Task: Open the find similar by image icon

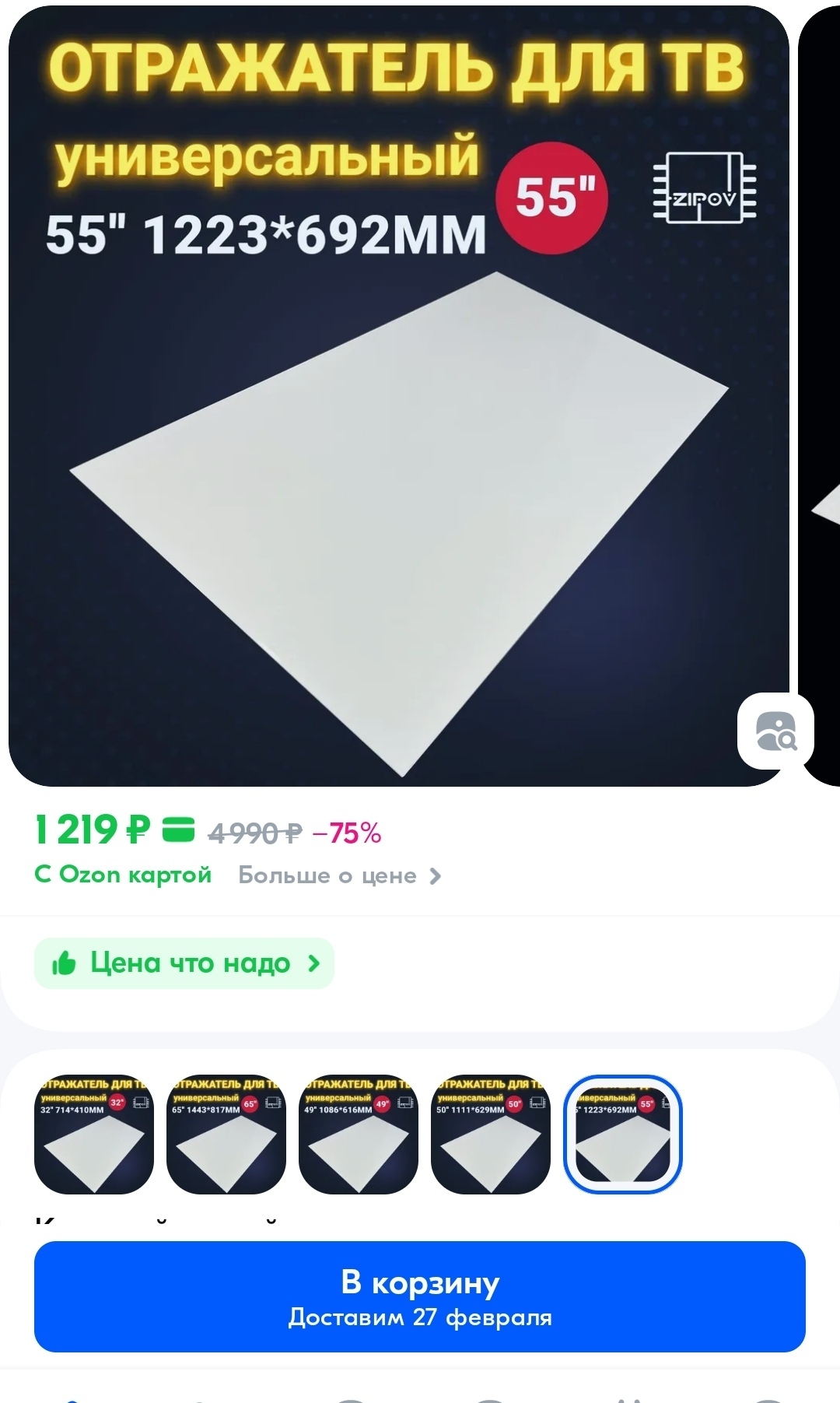Action: pos(775,731)
